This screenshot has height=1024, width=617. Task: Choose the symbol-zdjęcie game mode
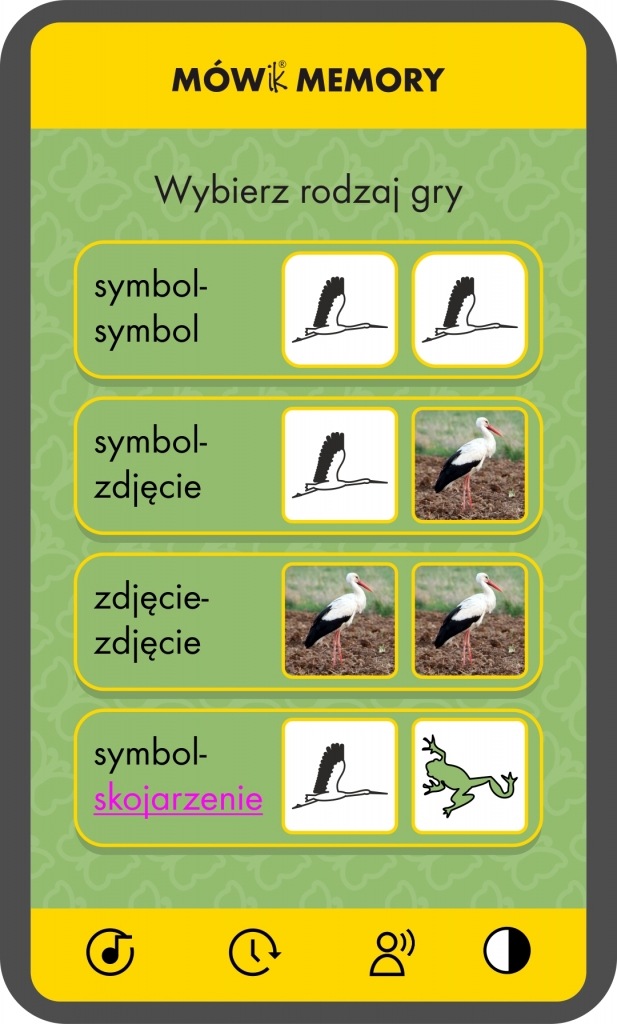pyautogui.click(x=308, y=466)
